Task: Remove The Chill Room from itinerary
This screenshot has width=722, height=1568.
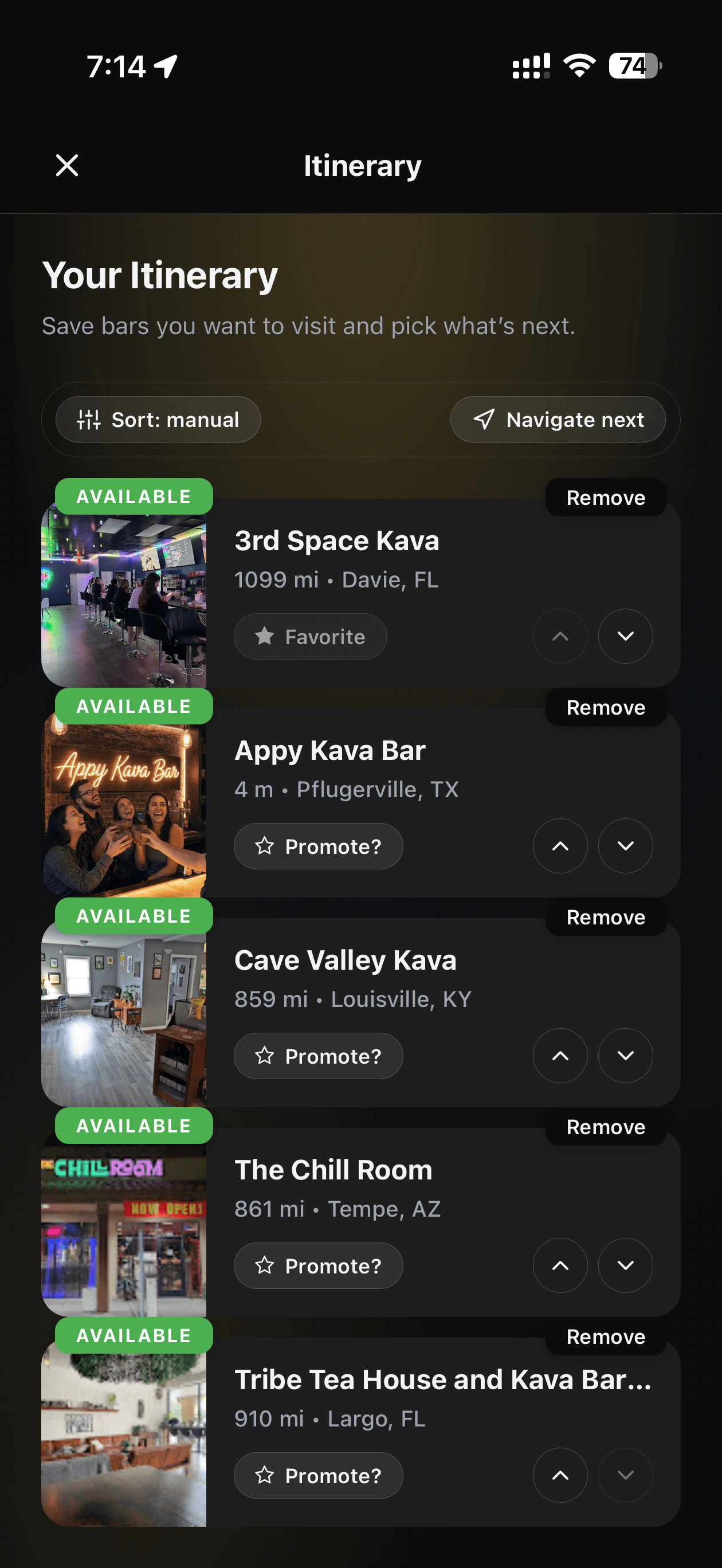Action: (x=606, y=1127)
